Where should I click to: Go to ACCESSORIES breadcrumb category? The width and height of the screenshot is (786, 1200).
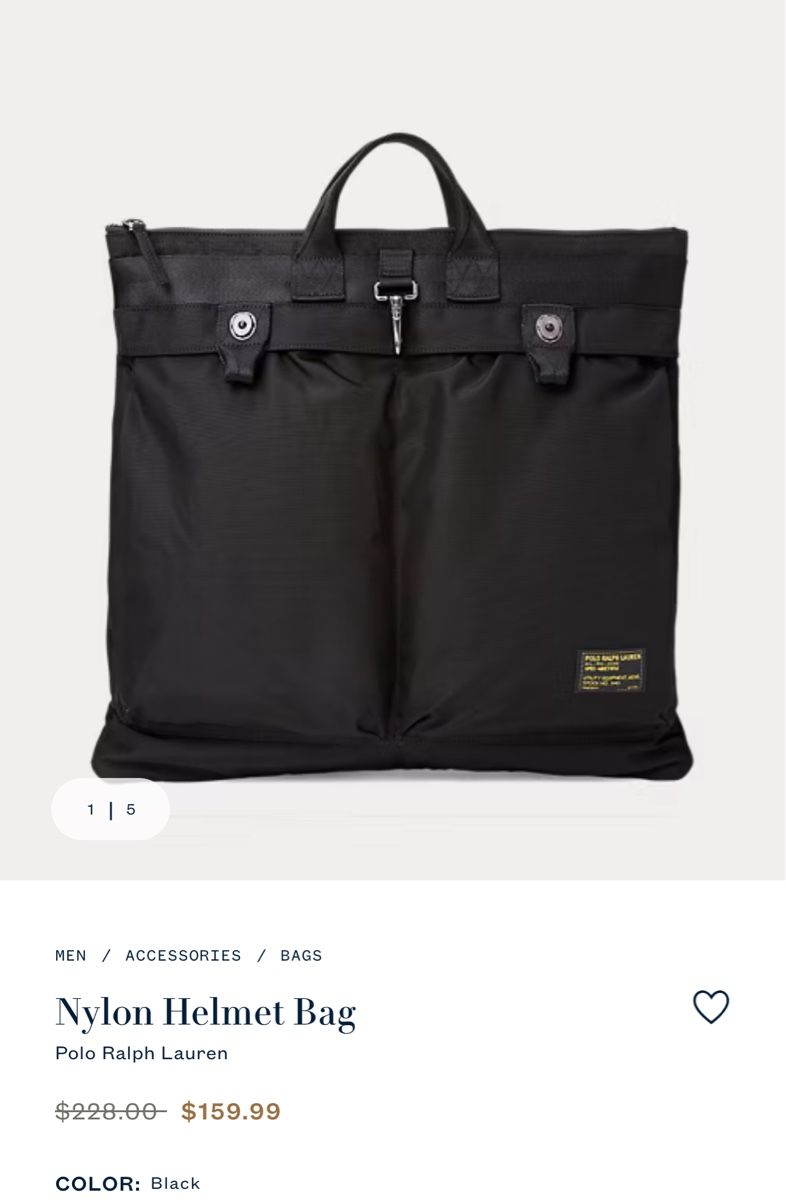coord(183,956)
